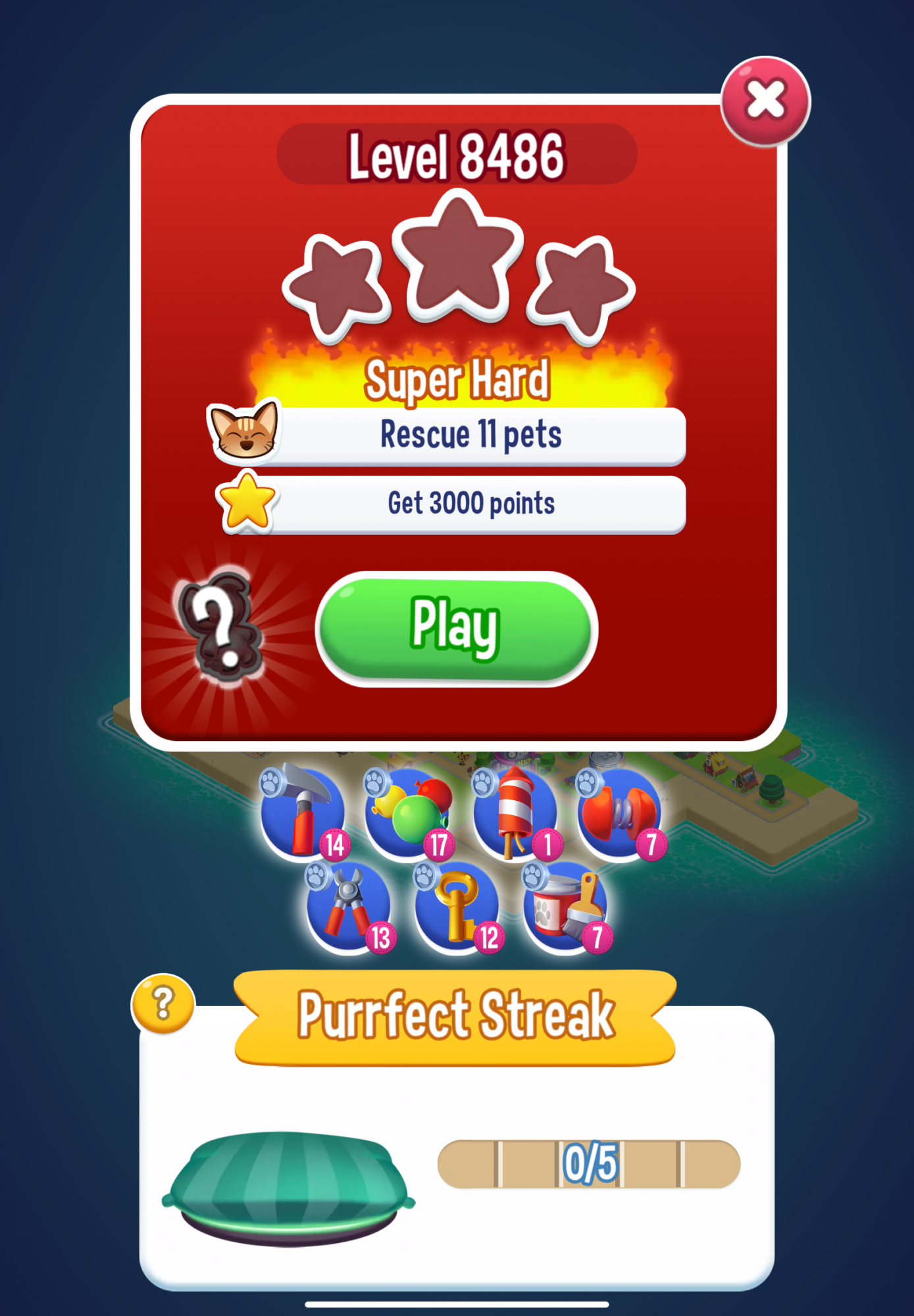Close the Level 8486 dialog

[x=765, y=101]
